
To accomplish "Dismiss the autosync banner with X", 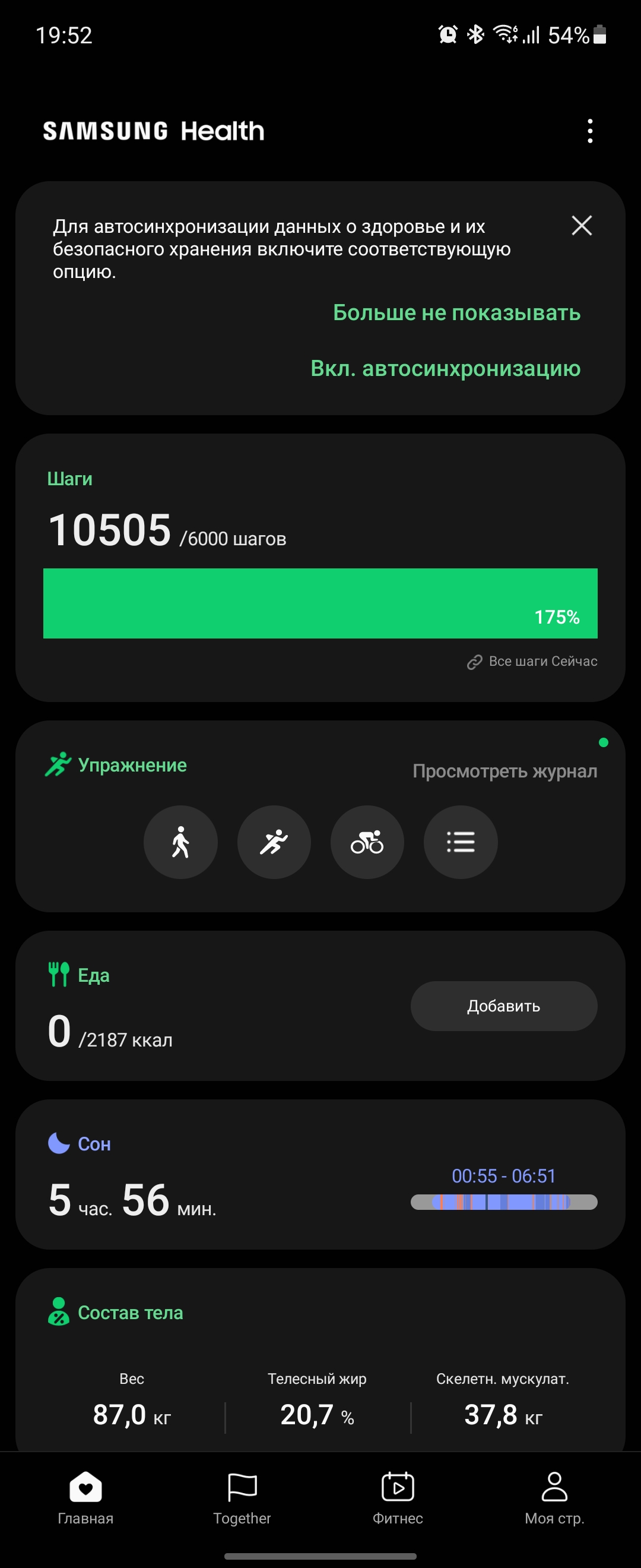I will (582, 225).
